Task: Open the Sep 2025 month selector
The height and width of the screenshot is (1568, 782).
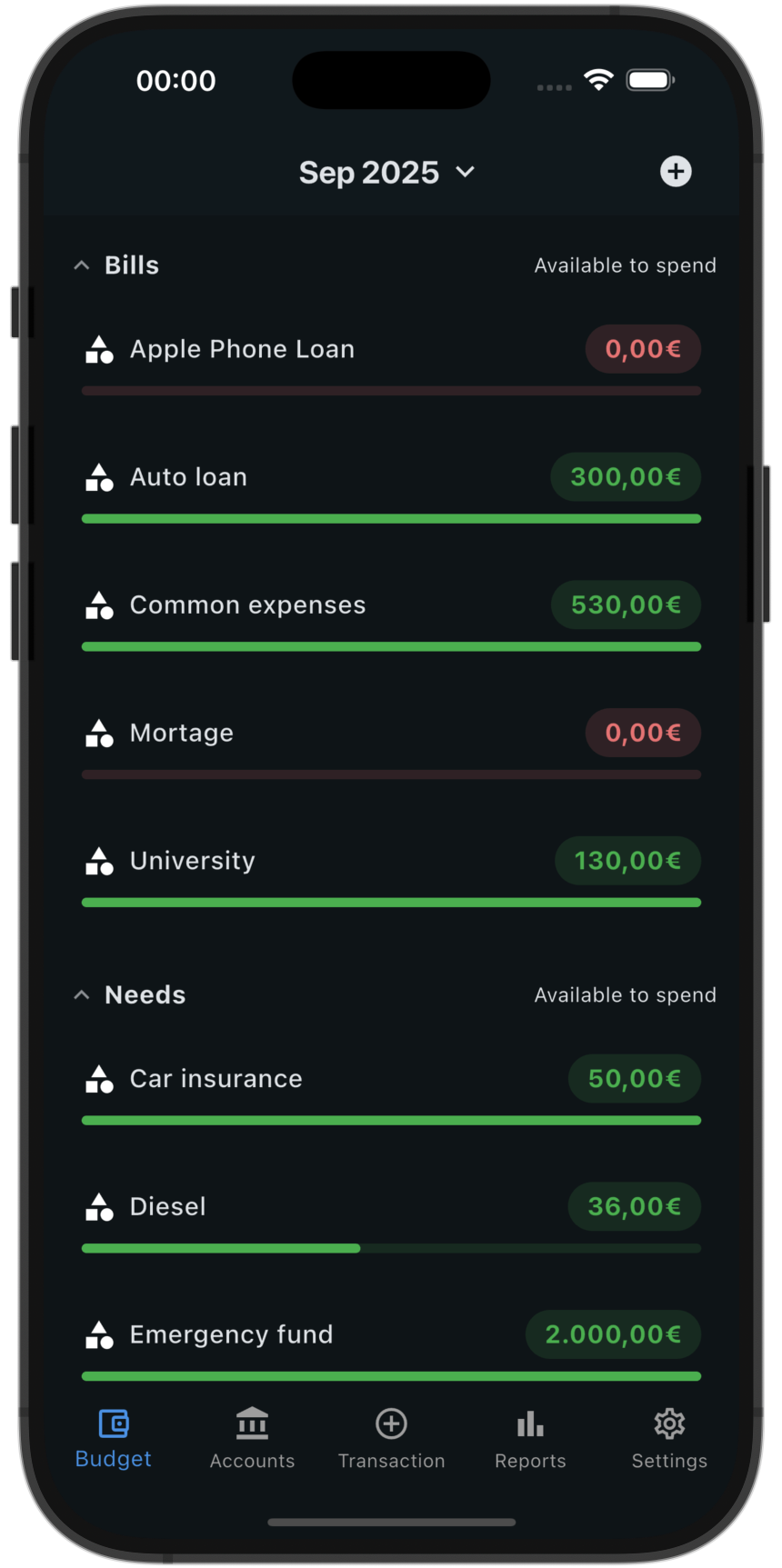Action: coord(388,172)
